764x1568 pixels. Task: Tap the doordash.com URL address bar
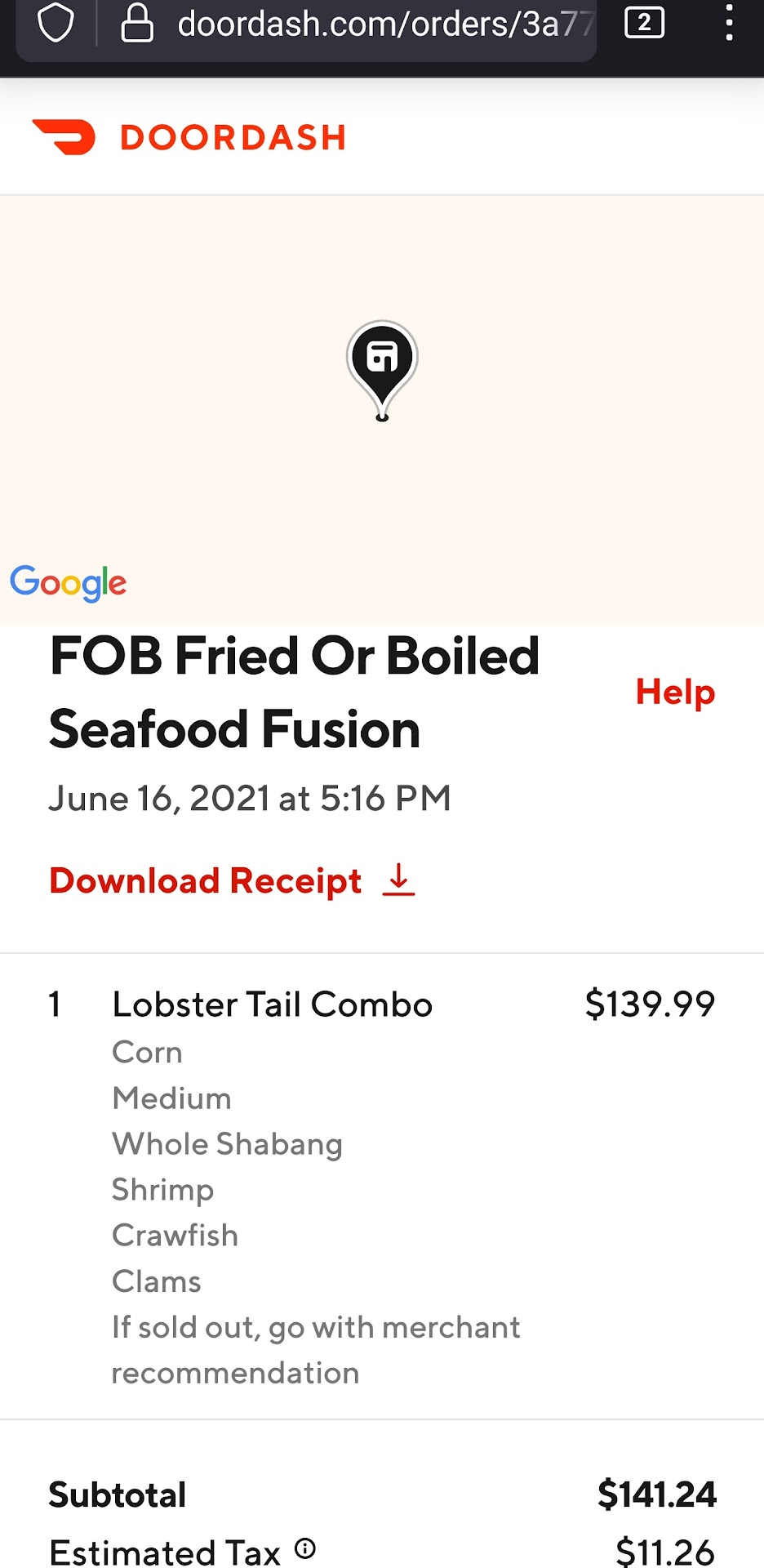384,24
